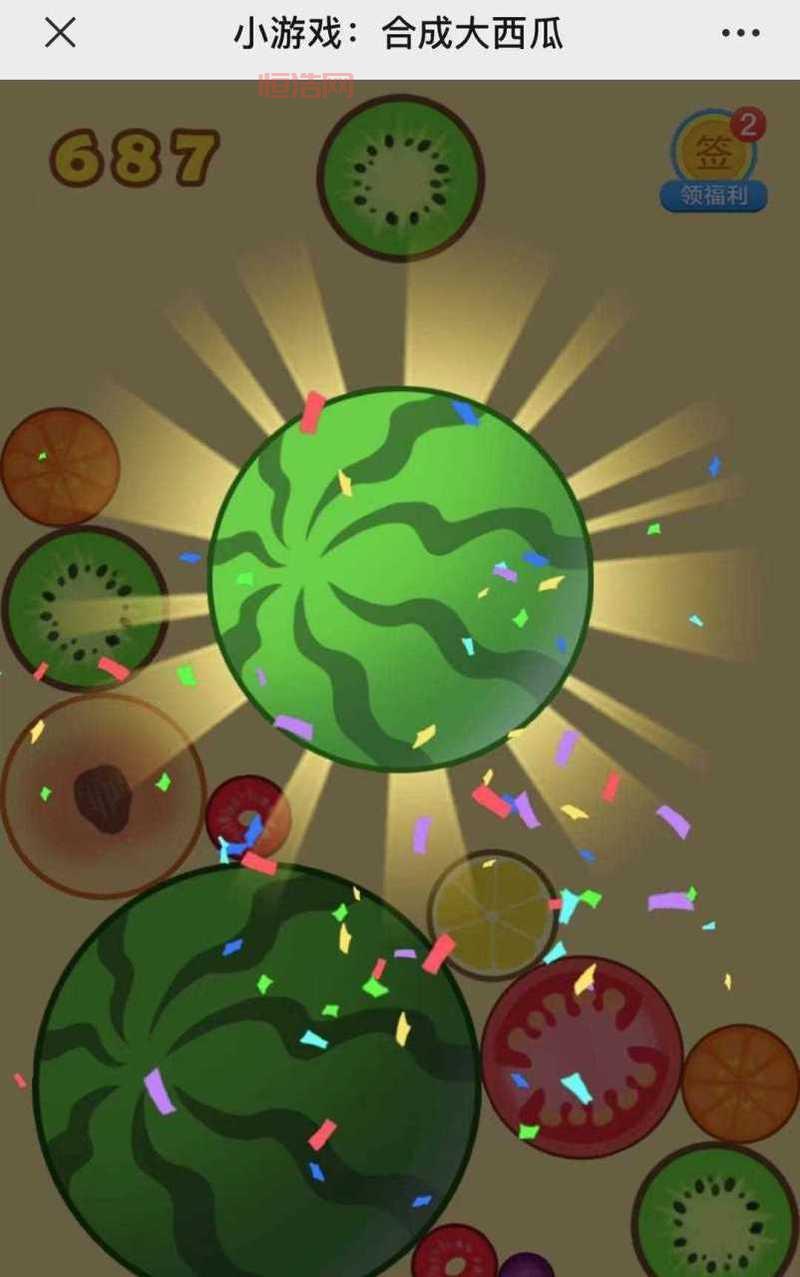This screenshot has width=800, height=1277.
Task: Open the three-dot overflow menu
Action: [x=740, y=34]
